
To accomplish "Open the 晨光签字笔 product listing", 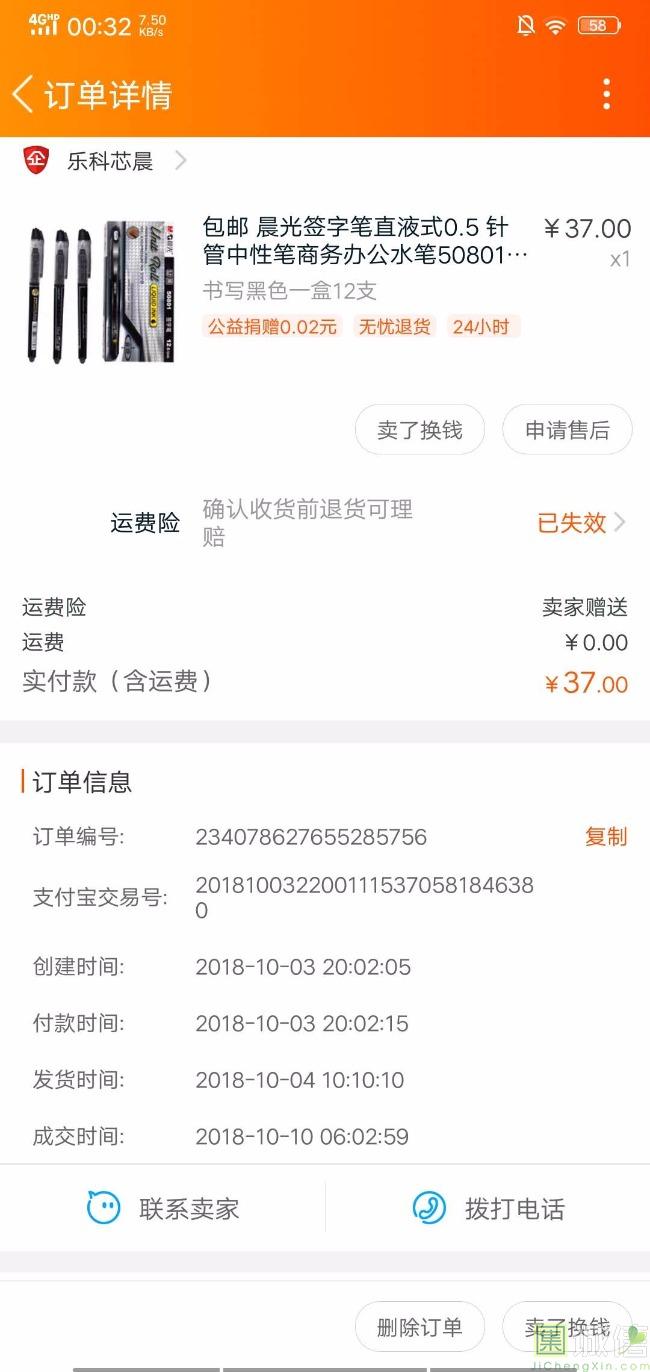I will click(365, 242).
